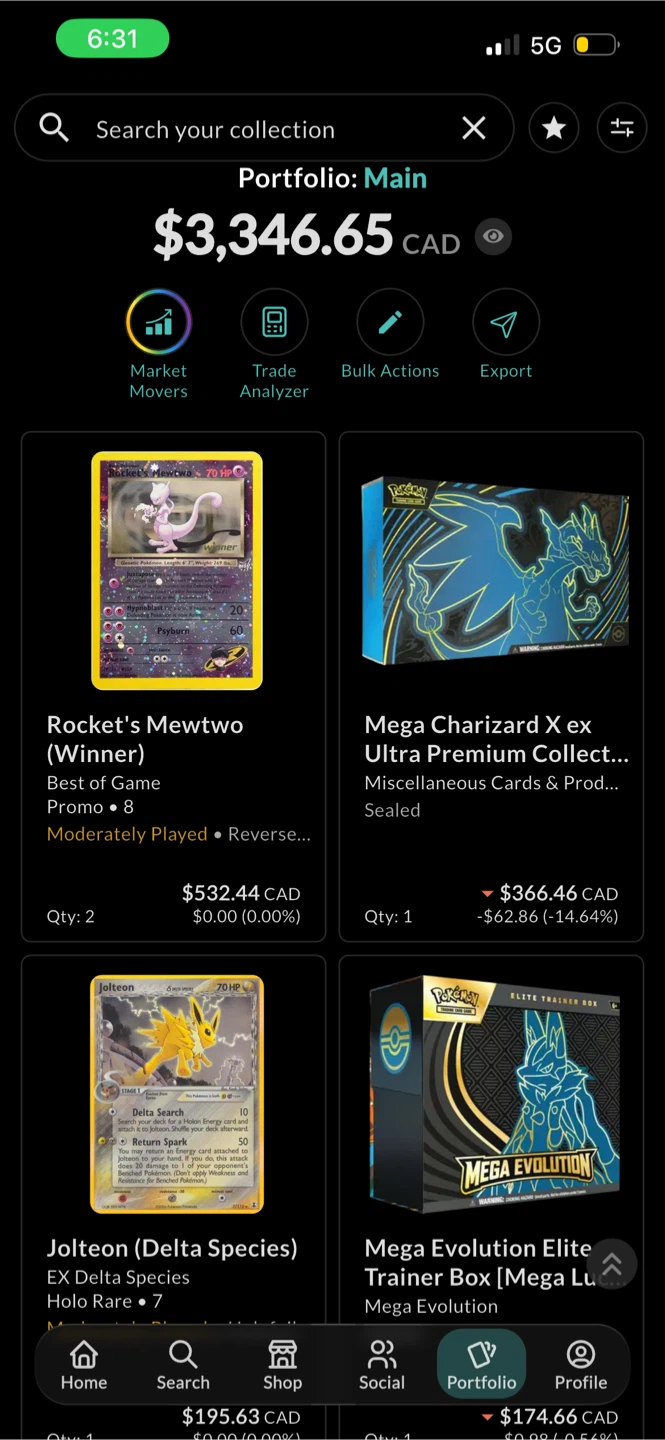Open the Shop tab
The height and width of the screenshot is (1440, 665).
coord(282,1366)
